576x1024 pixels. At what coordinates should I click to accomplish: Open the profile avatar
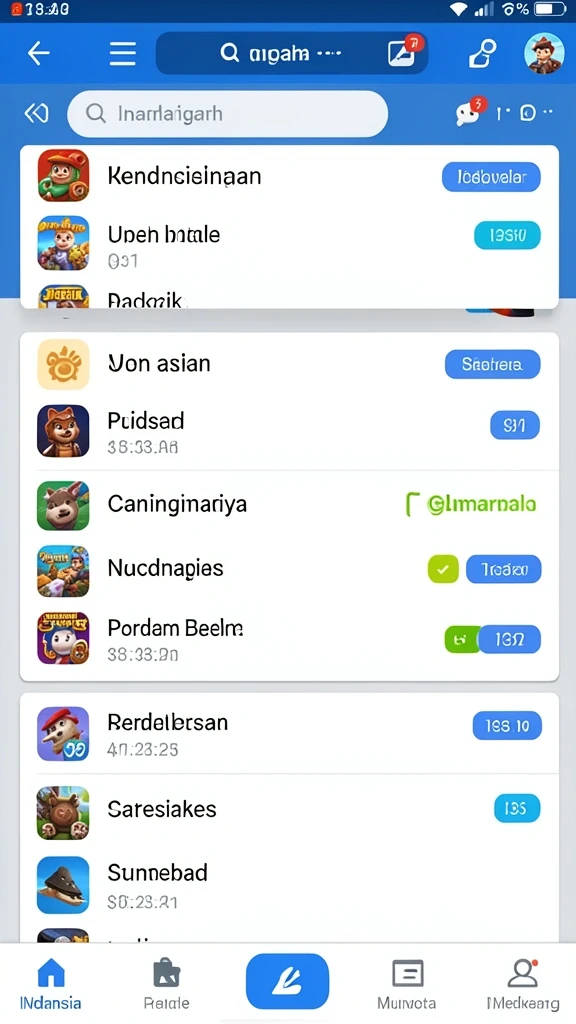[544, 53]
